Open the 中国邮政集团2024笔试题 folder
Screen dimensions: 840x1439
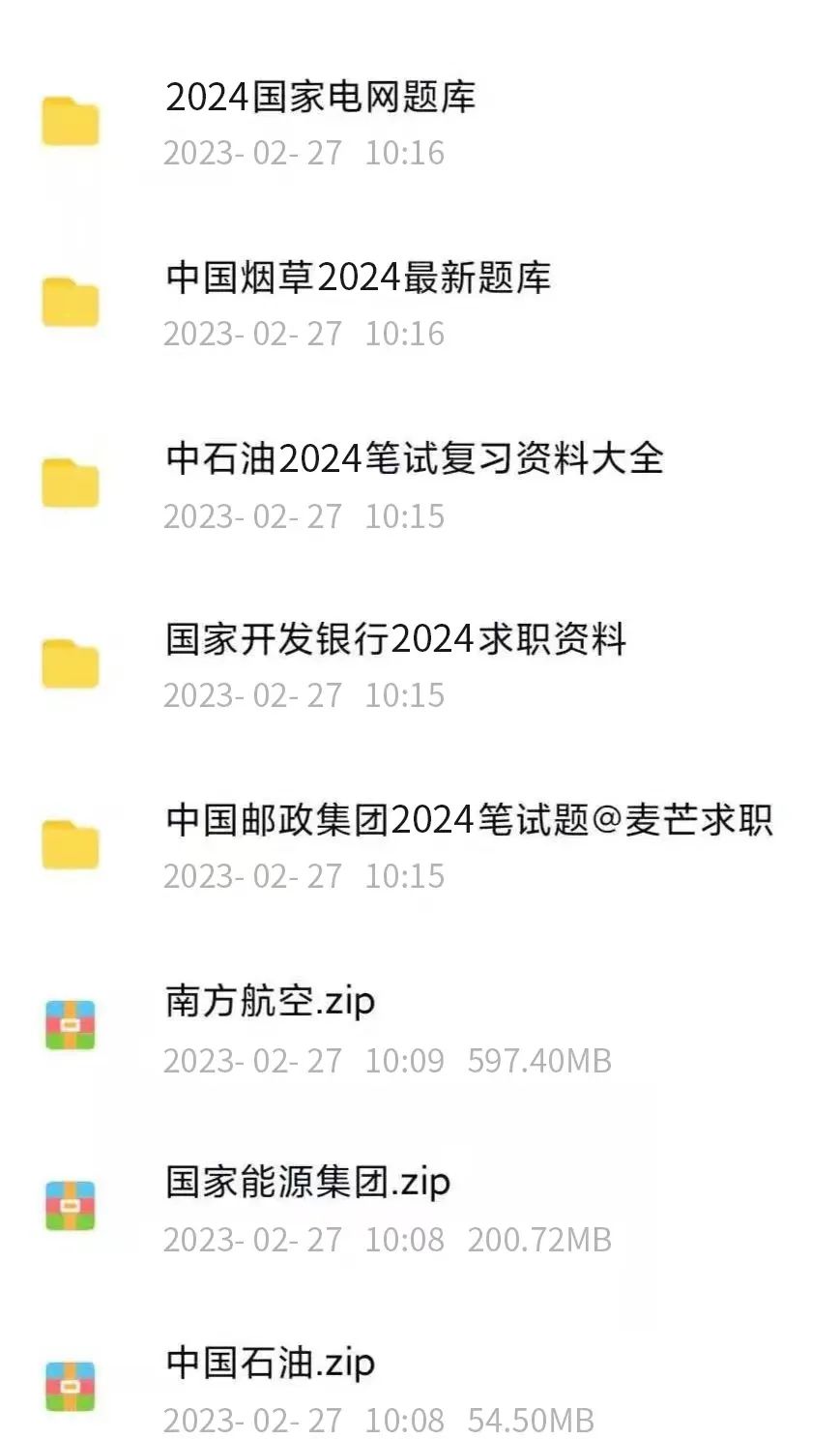point(420,846)
